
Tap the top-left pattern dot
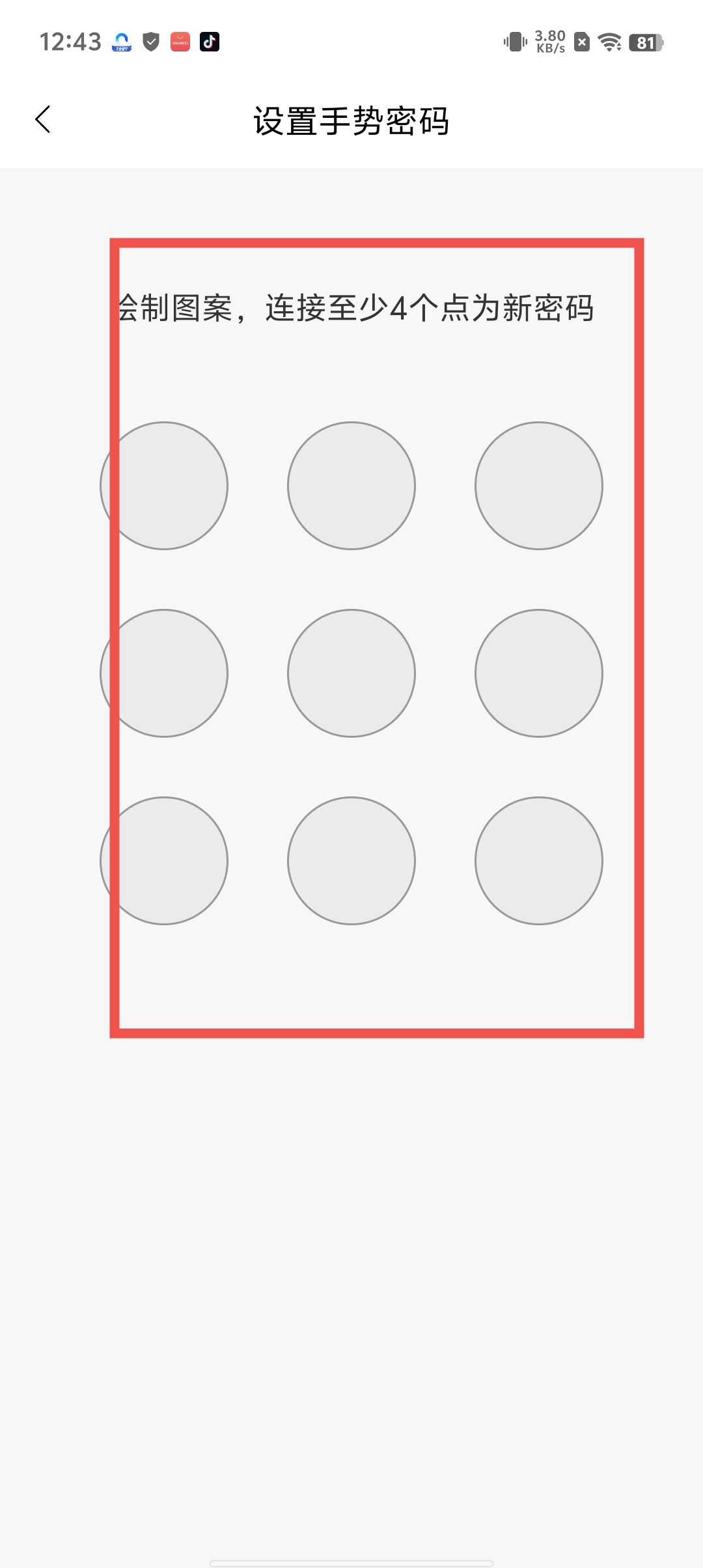pyautogui.click(x=164, y=486)
